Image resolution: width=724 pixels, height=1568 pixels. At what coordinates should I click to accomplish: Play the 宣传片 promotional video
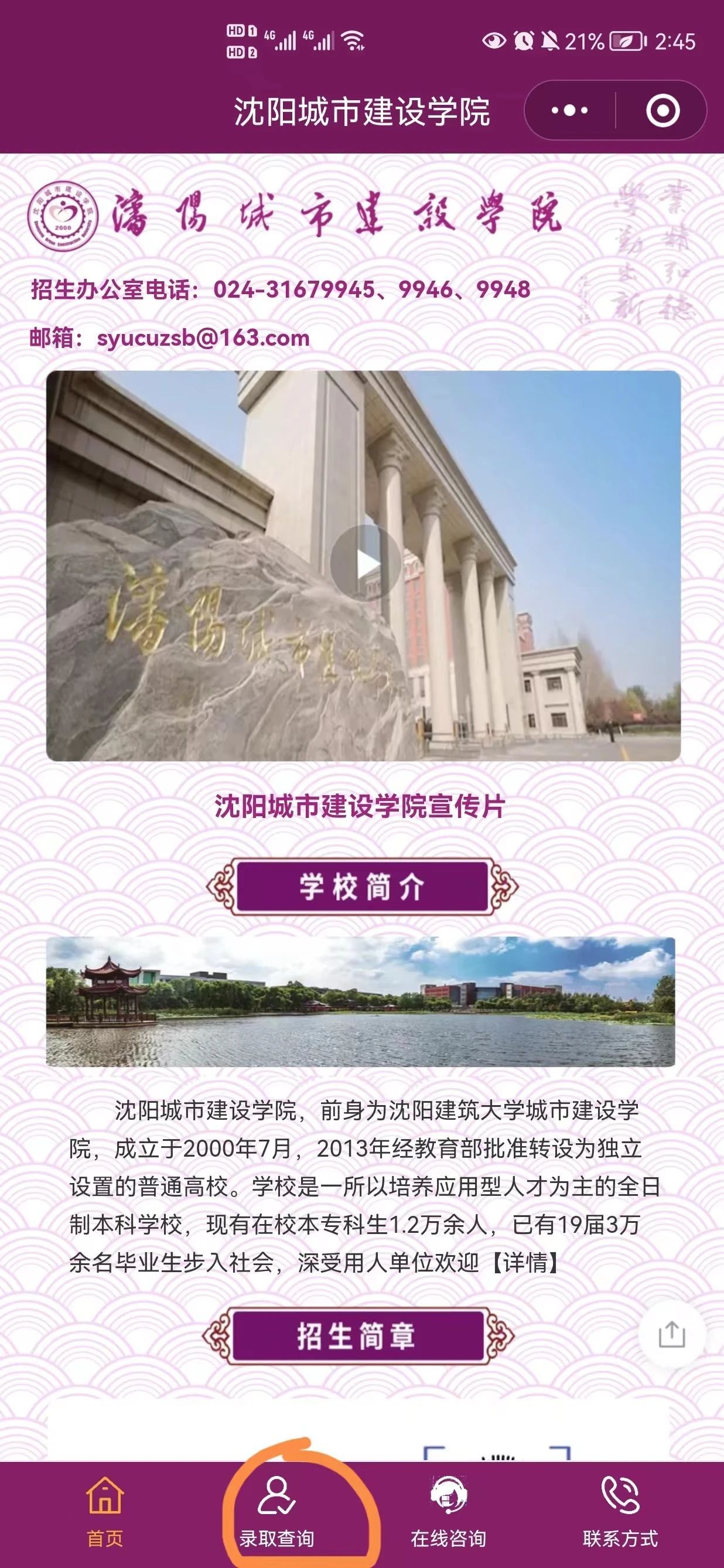[364, 564]
